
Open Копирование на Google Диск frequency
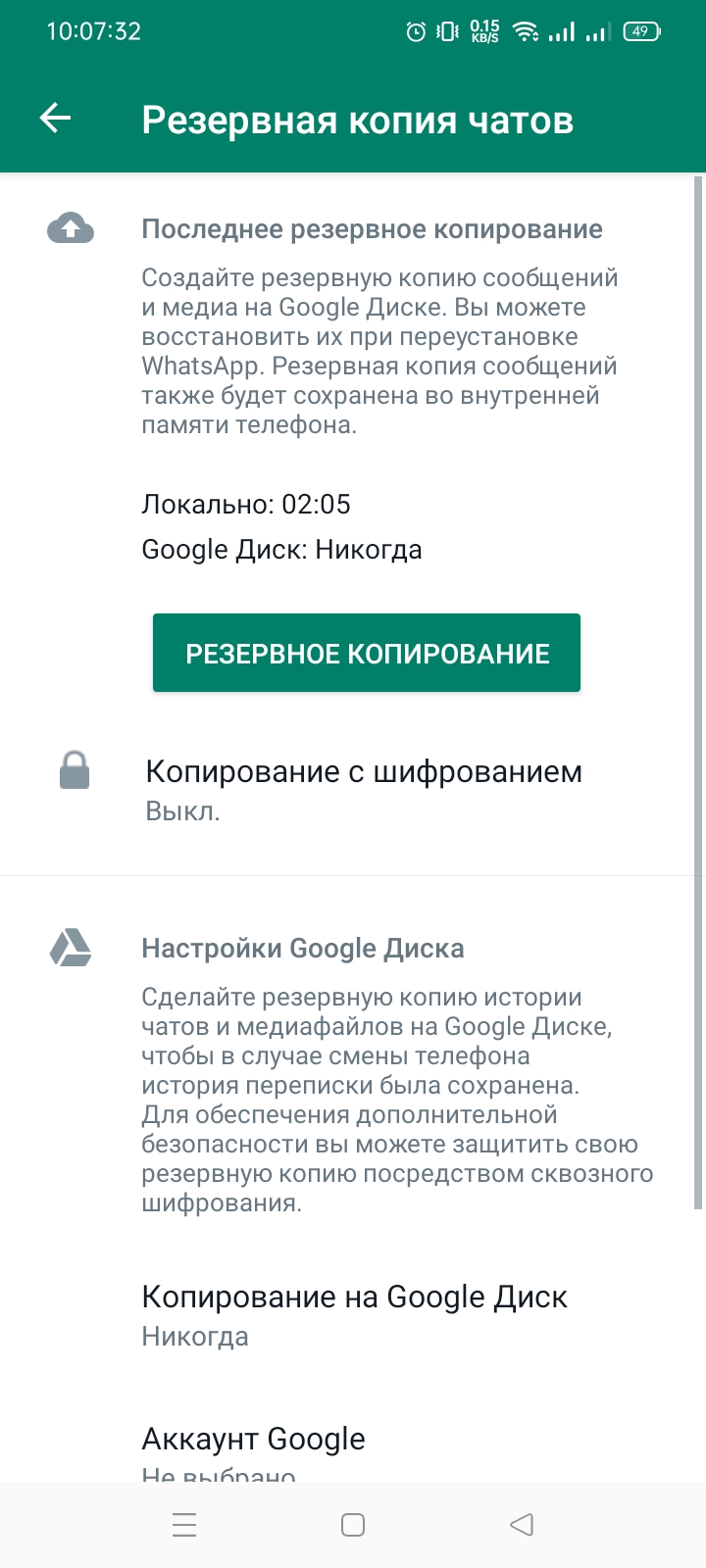pyautogui.click(x=354, y=1314)
